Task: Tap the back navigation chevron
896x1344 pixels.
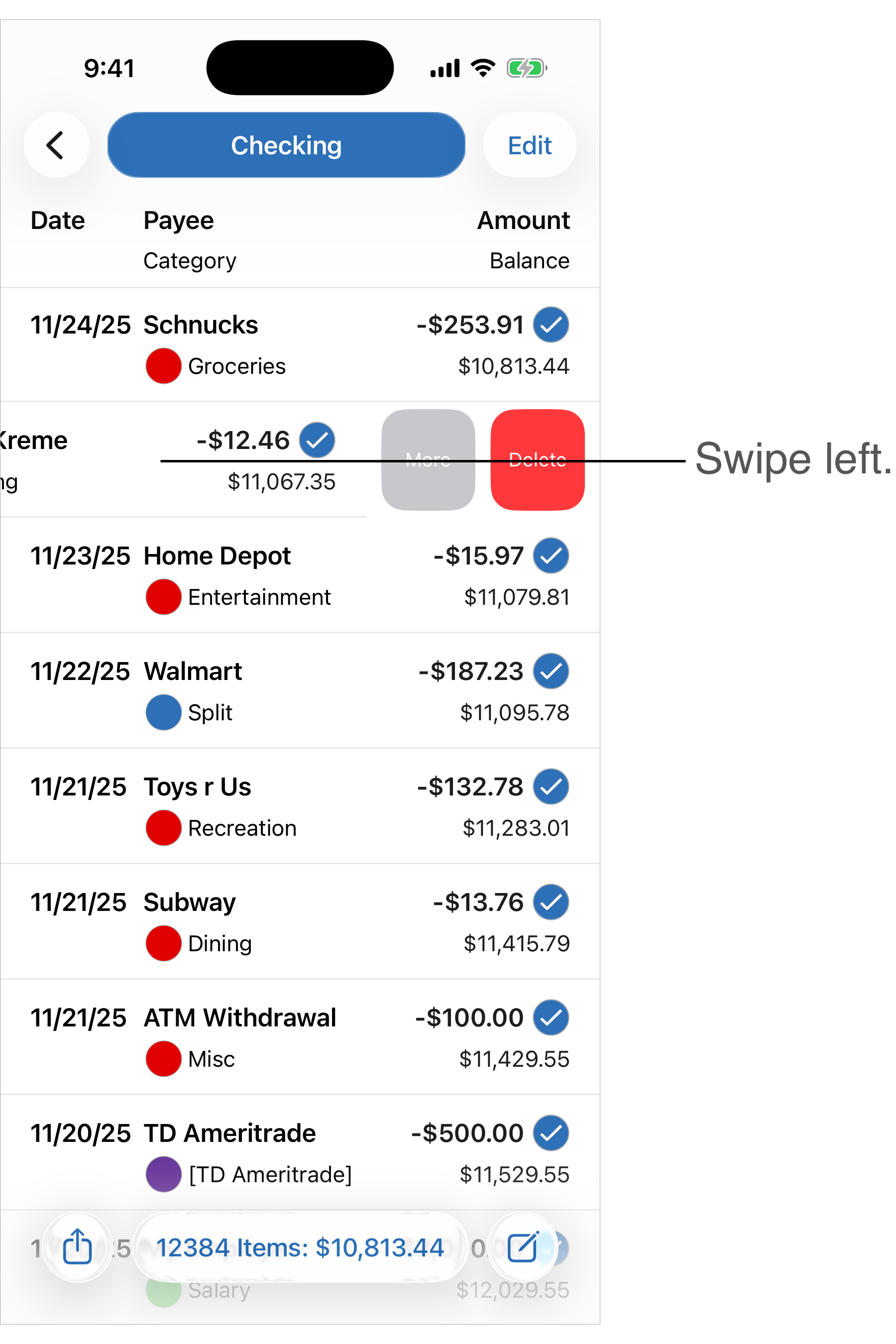Action: pos(55,144)
